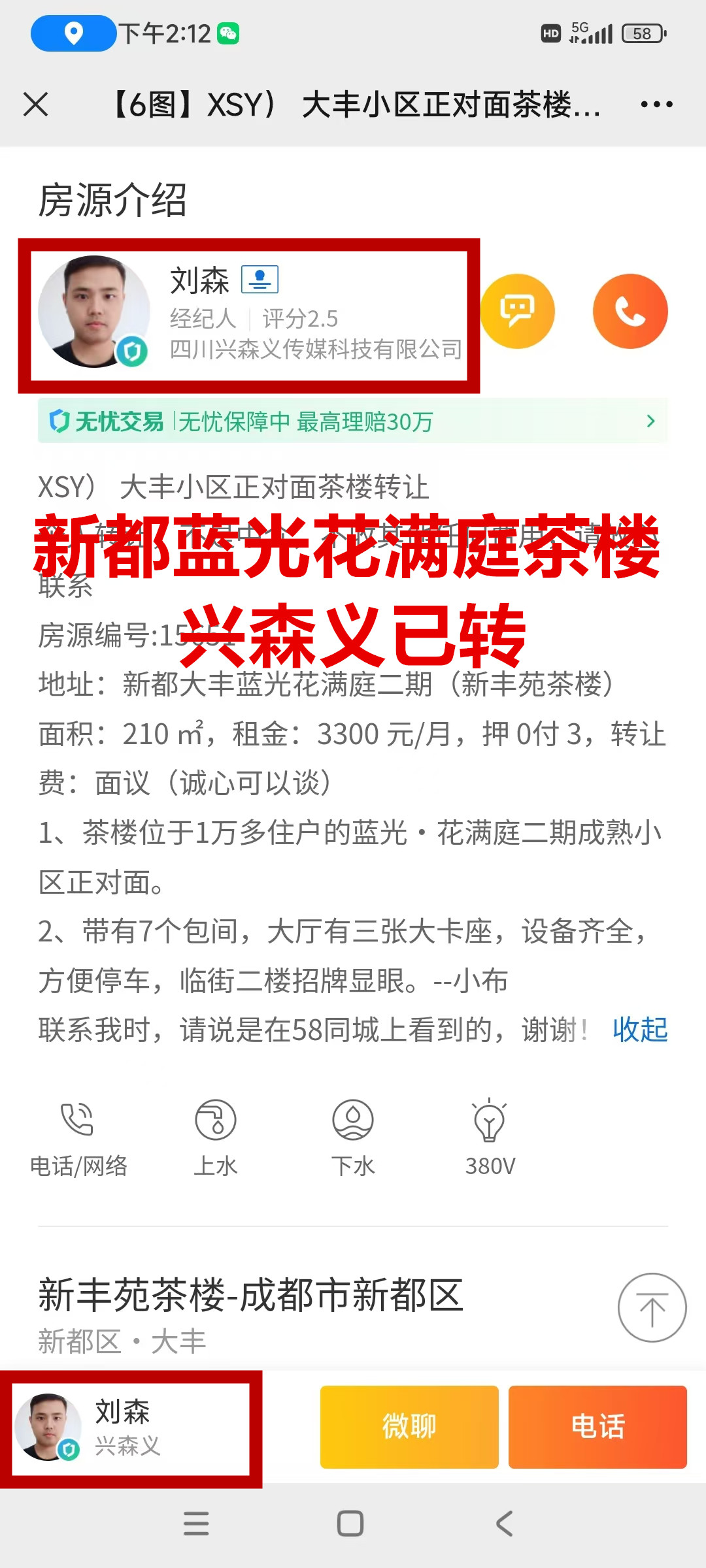Tap the 微聊 button

pyautogui.click(x=409, y=1427)
